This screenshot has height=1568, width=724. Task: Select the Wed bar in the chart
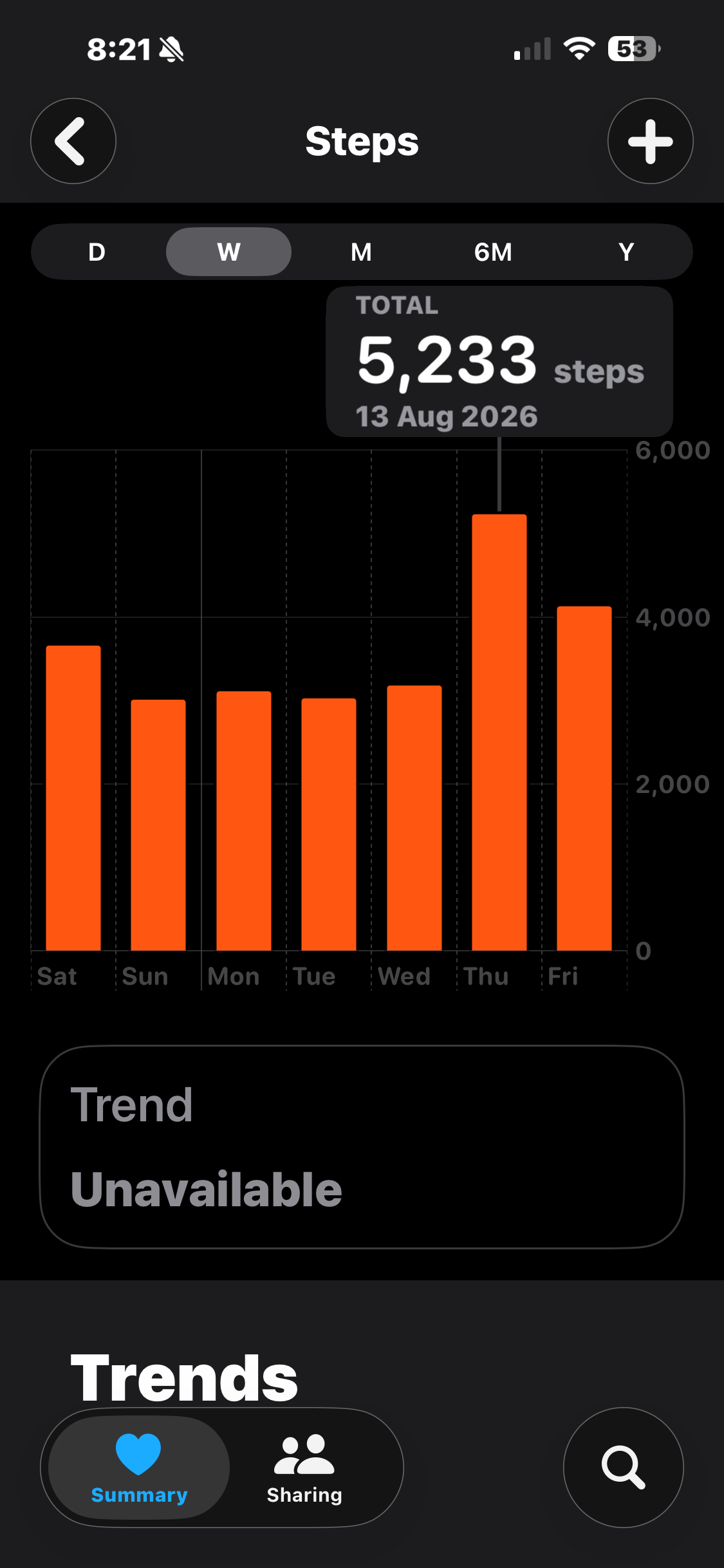click(414, 818)
